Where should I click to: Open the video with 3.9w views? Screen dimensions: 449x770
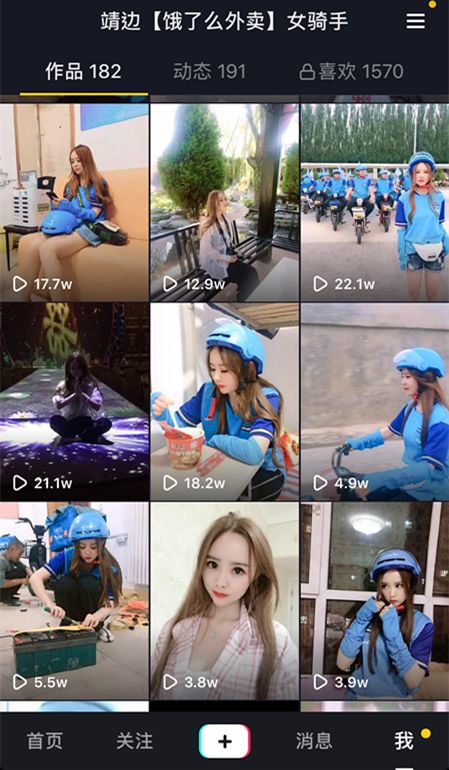click(375, 601)
